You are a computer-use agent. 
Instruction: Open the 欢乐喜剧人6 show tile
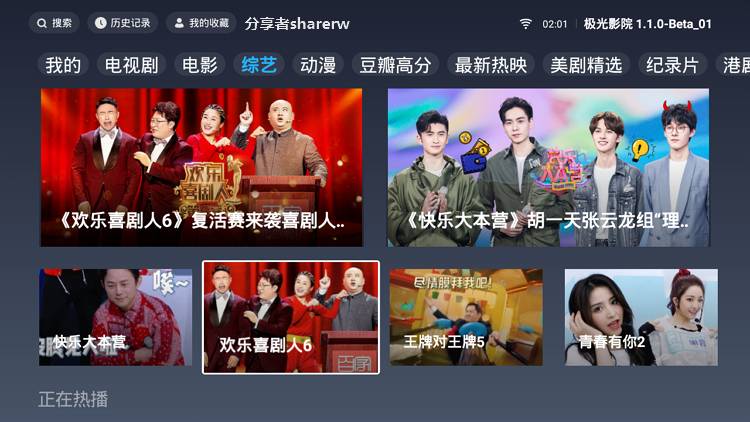pos(290,317)
